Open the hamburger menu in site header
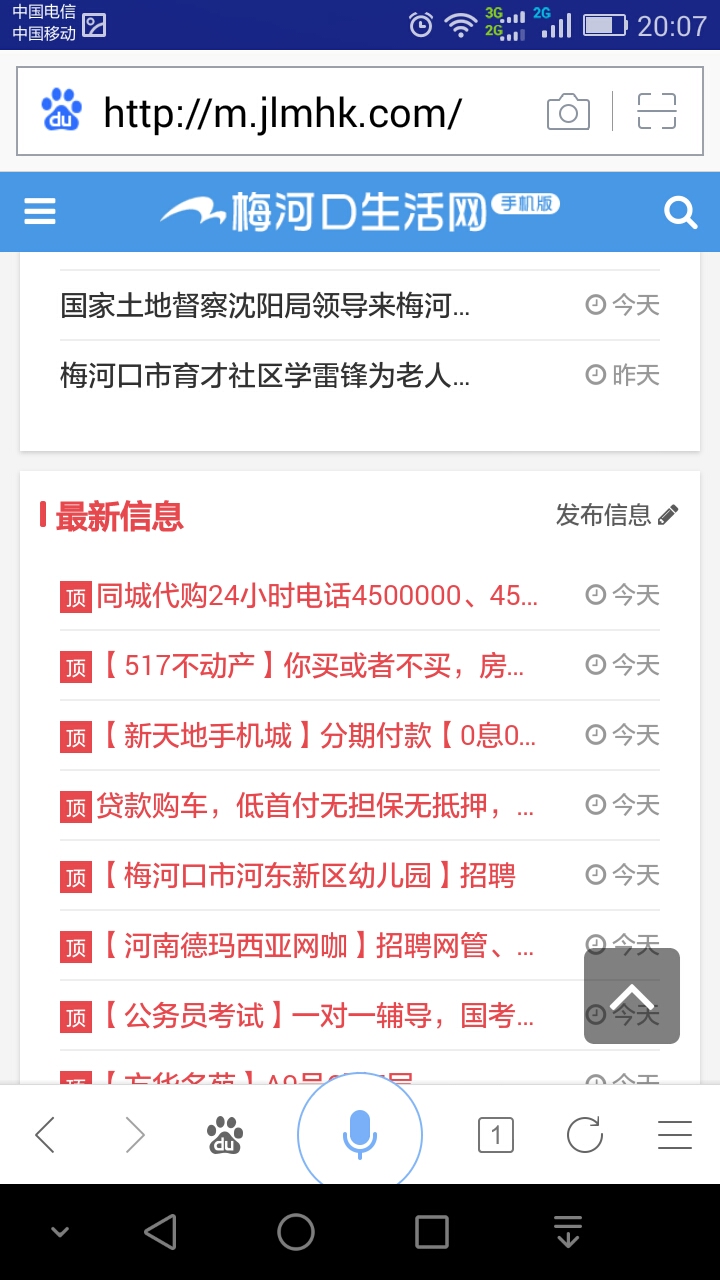This screenshot has height=1280, width=720. coord(40,212)
